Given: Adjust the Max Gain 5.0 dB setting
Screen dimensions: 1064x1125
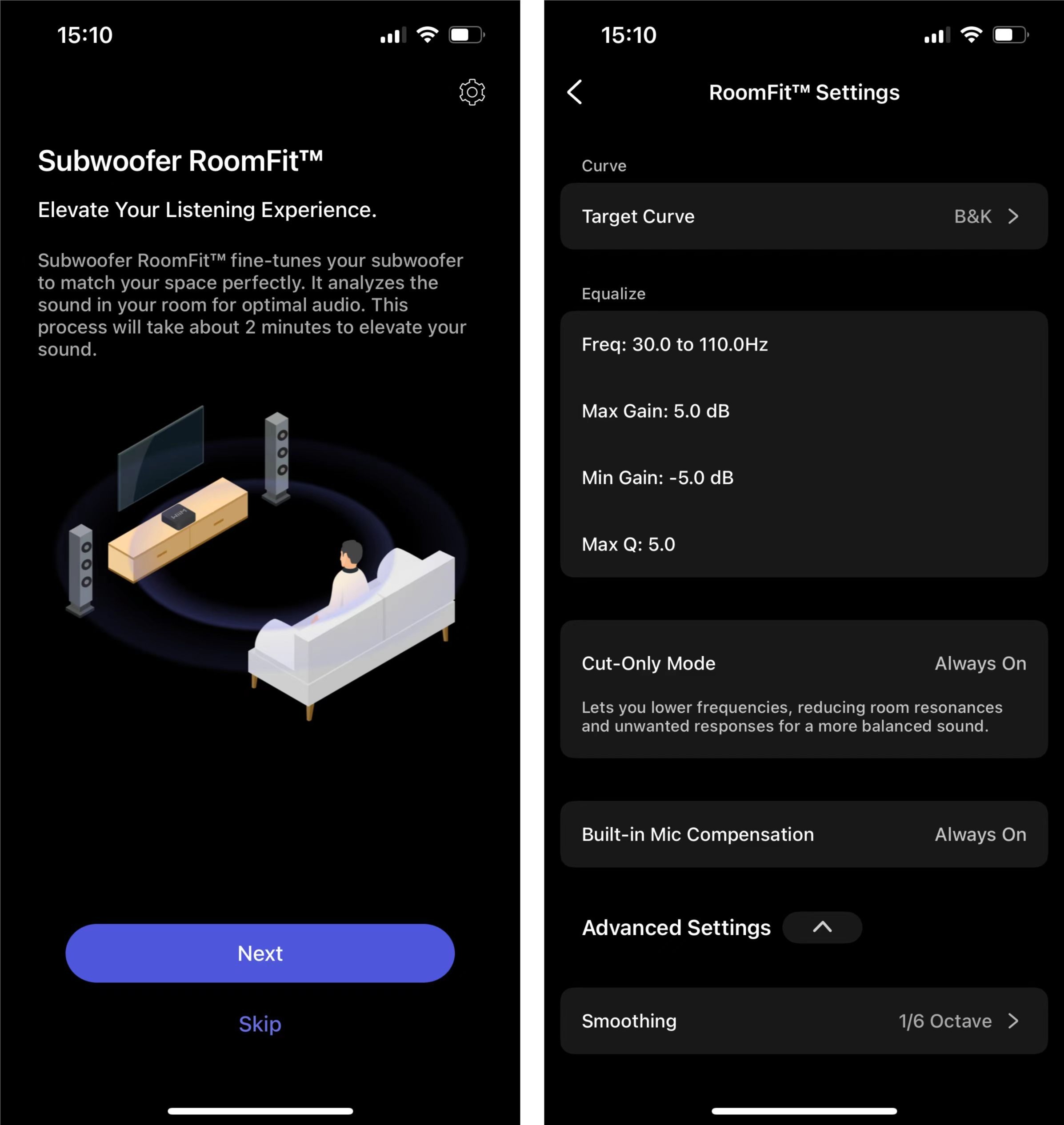Looking at the screenshot, I should pyautogui.click(x=656, y=411).
